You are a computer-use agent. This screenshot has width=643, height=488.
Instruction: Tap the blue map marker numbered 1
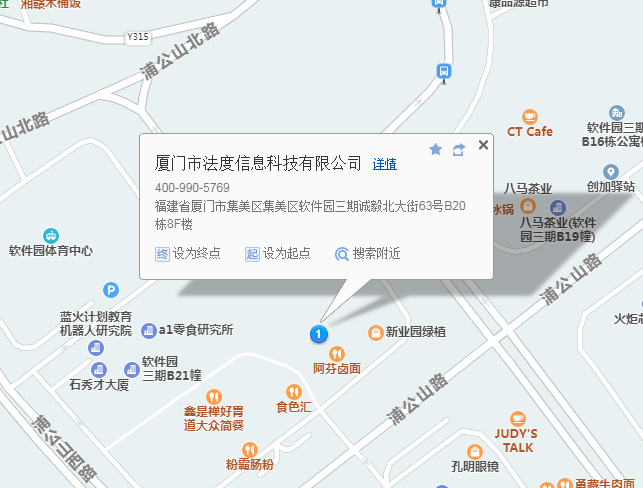318,333
